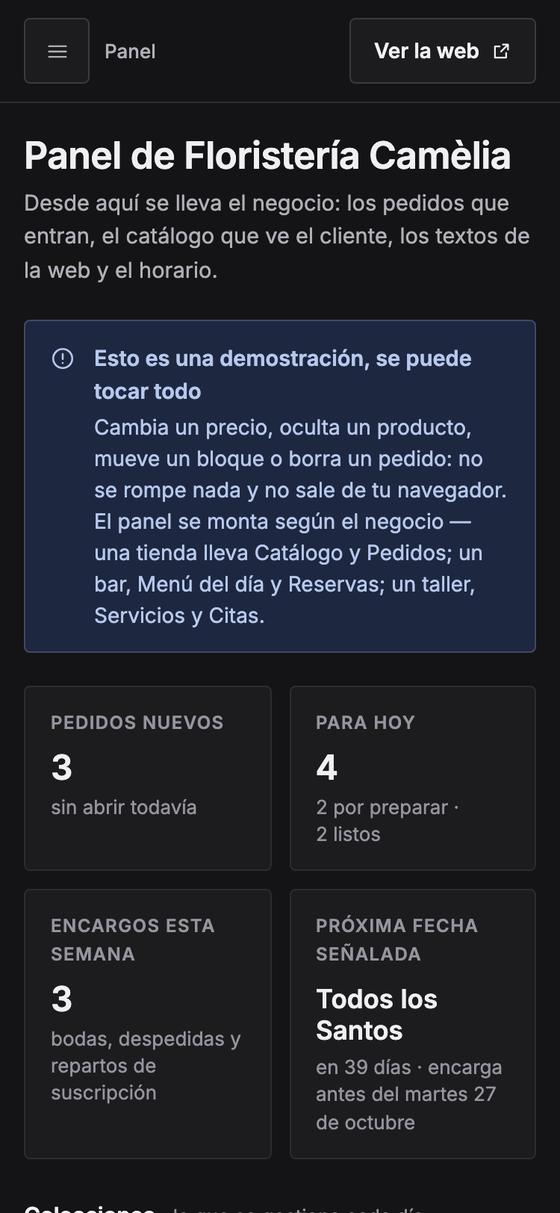Open the Para hoy card
The height and width of the screenshot is (1213, 560).
click(413, 778)
